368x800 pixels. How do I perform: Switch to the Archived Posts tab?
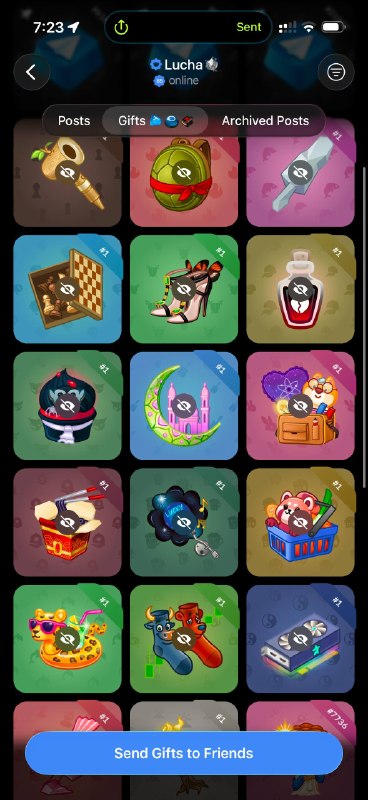coord(265,121)
